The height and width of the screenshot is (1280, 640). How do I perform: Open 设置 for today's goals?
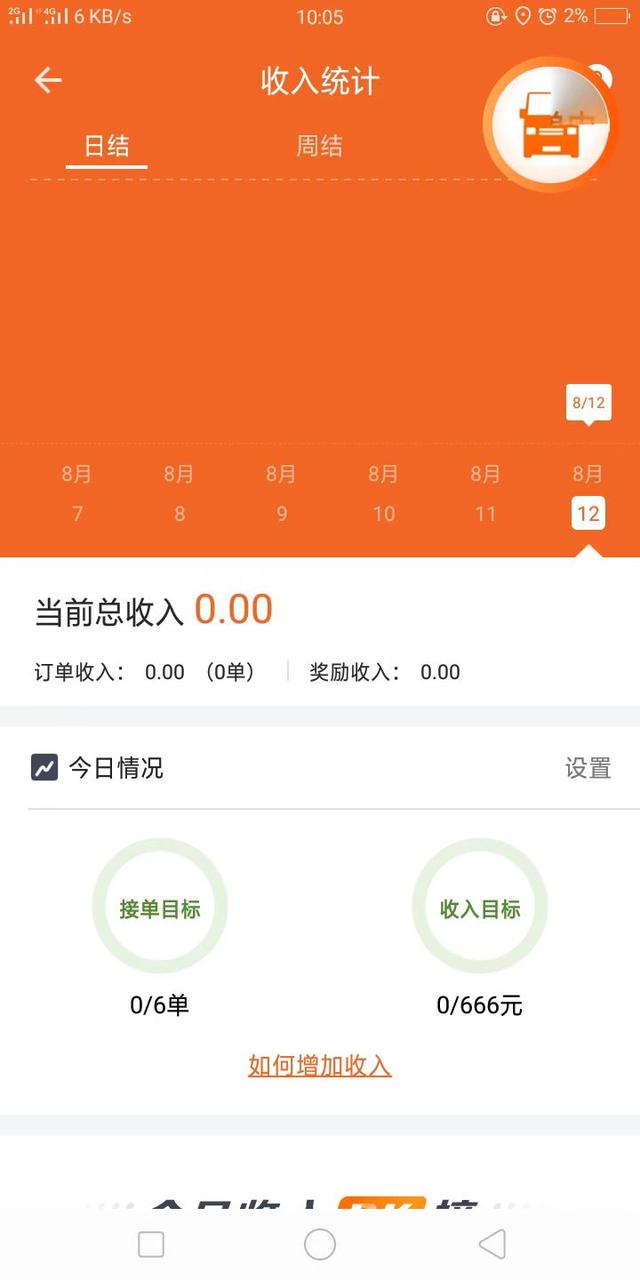tap(588, 768)
